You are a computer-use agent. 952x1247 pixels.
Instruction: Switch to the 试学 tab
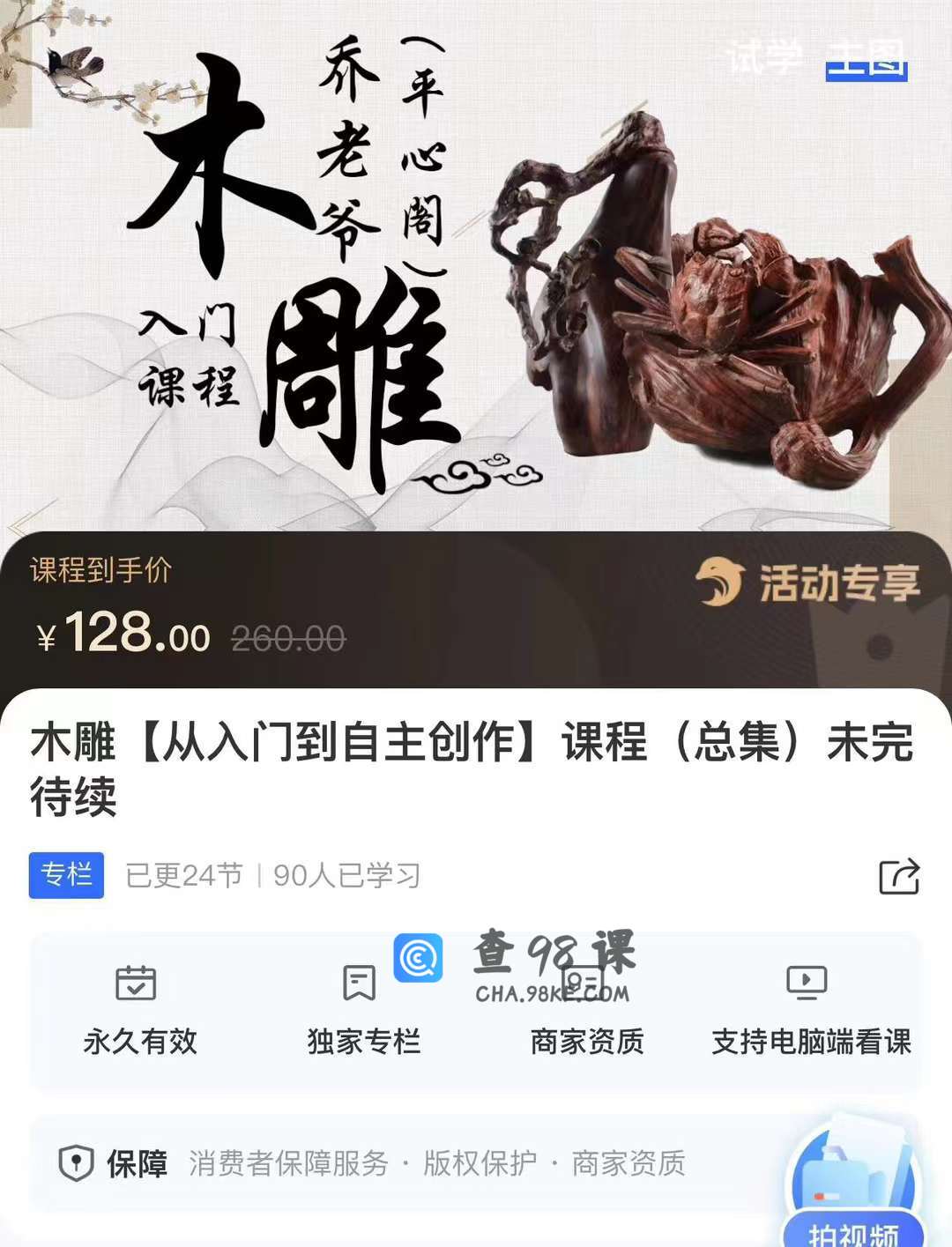pos(763,58)
